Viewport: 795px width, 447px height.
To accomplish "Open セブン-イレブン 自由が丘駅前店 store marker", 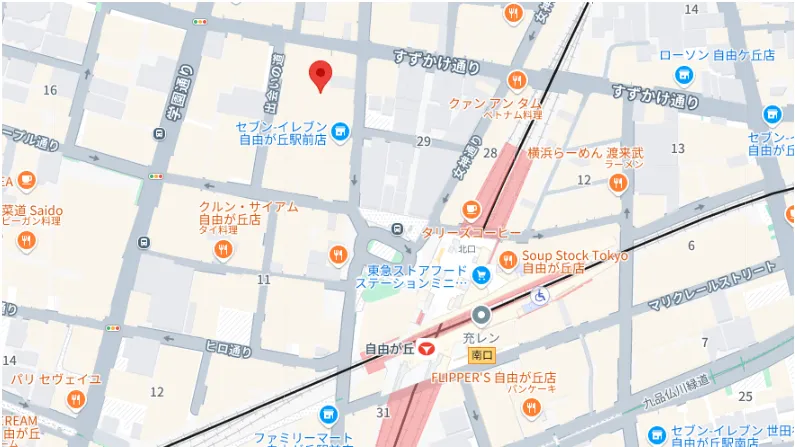I will click(340, 131).
